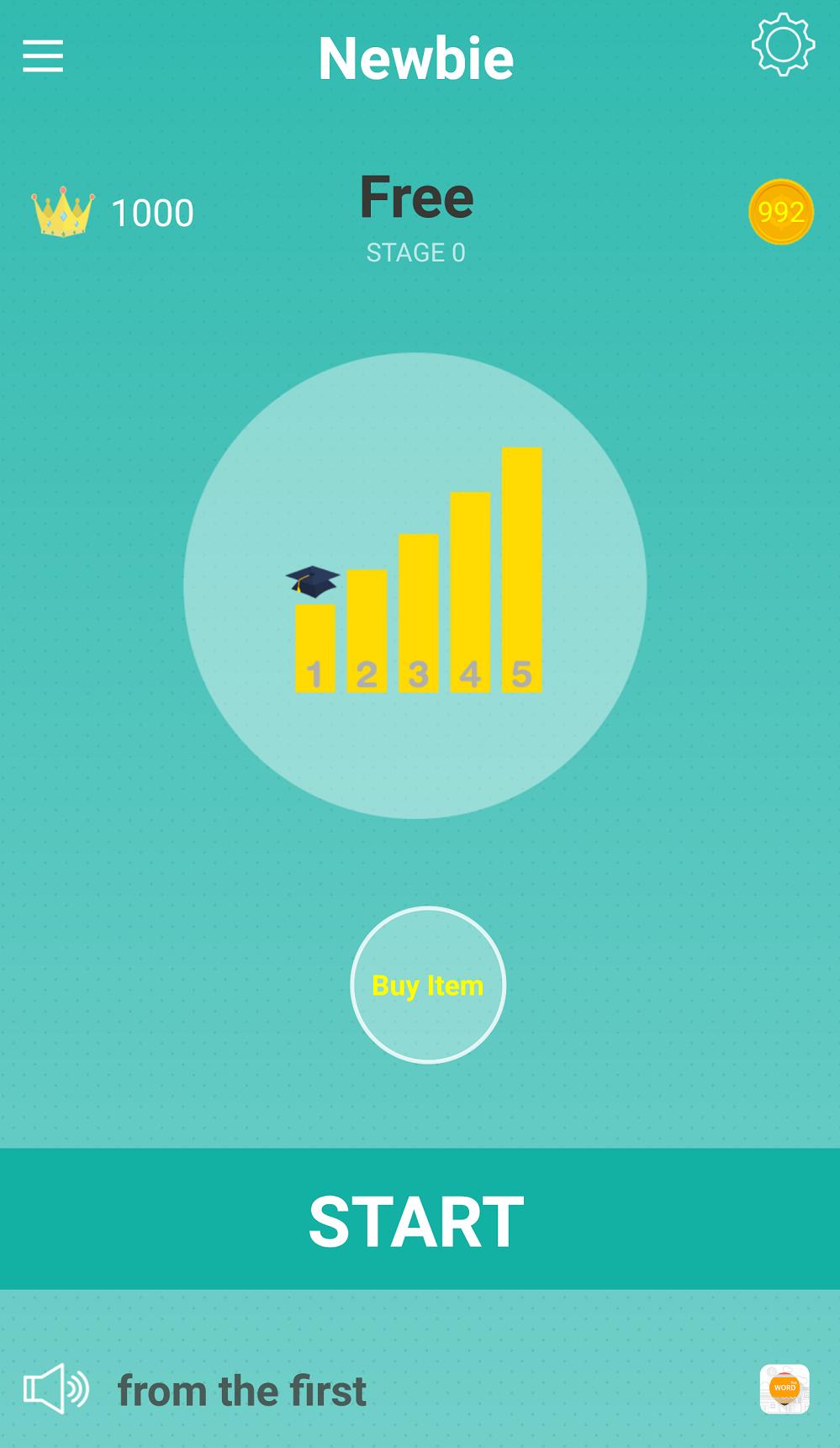Viewport: 840px width, 1448px height.
Task: Open the level bars circle
Action: [415, 585]
